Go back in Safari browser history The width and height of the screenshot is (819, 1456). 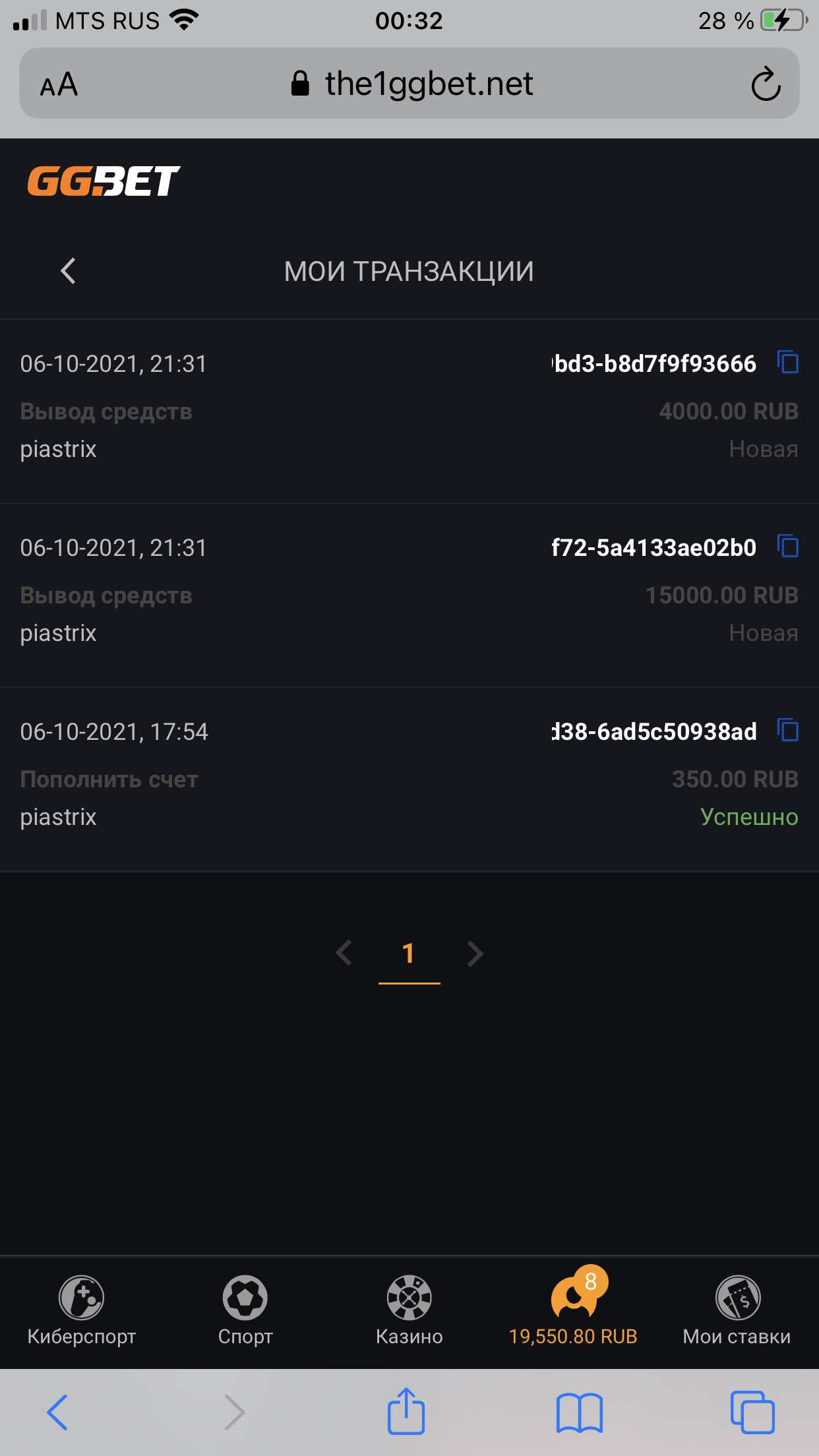tap(57, 1412)
